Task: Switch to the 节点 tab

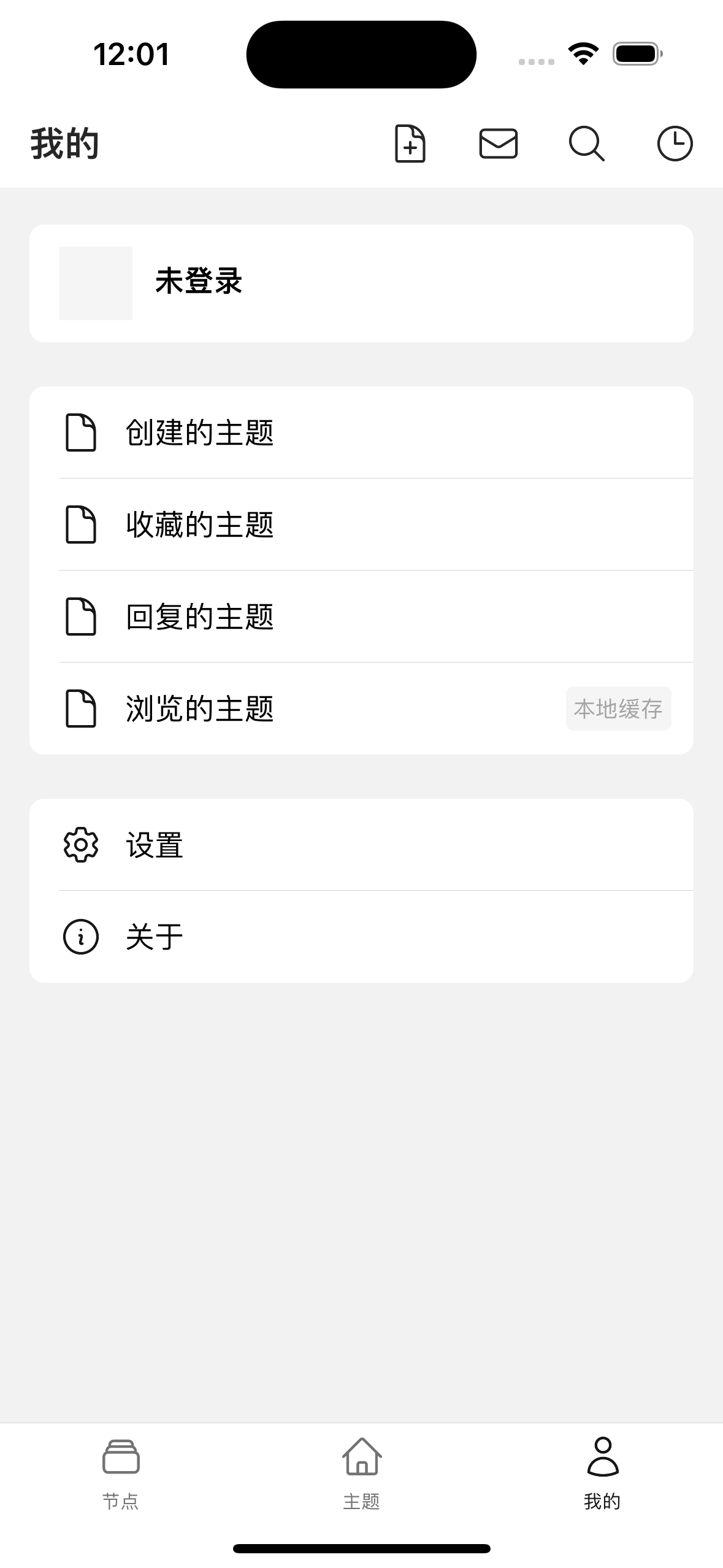Action: [x=121, y=1472]
